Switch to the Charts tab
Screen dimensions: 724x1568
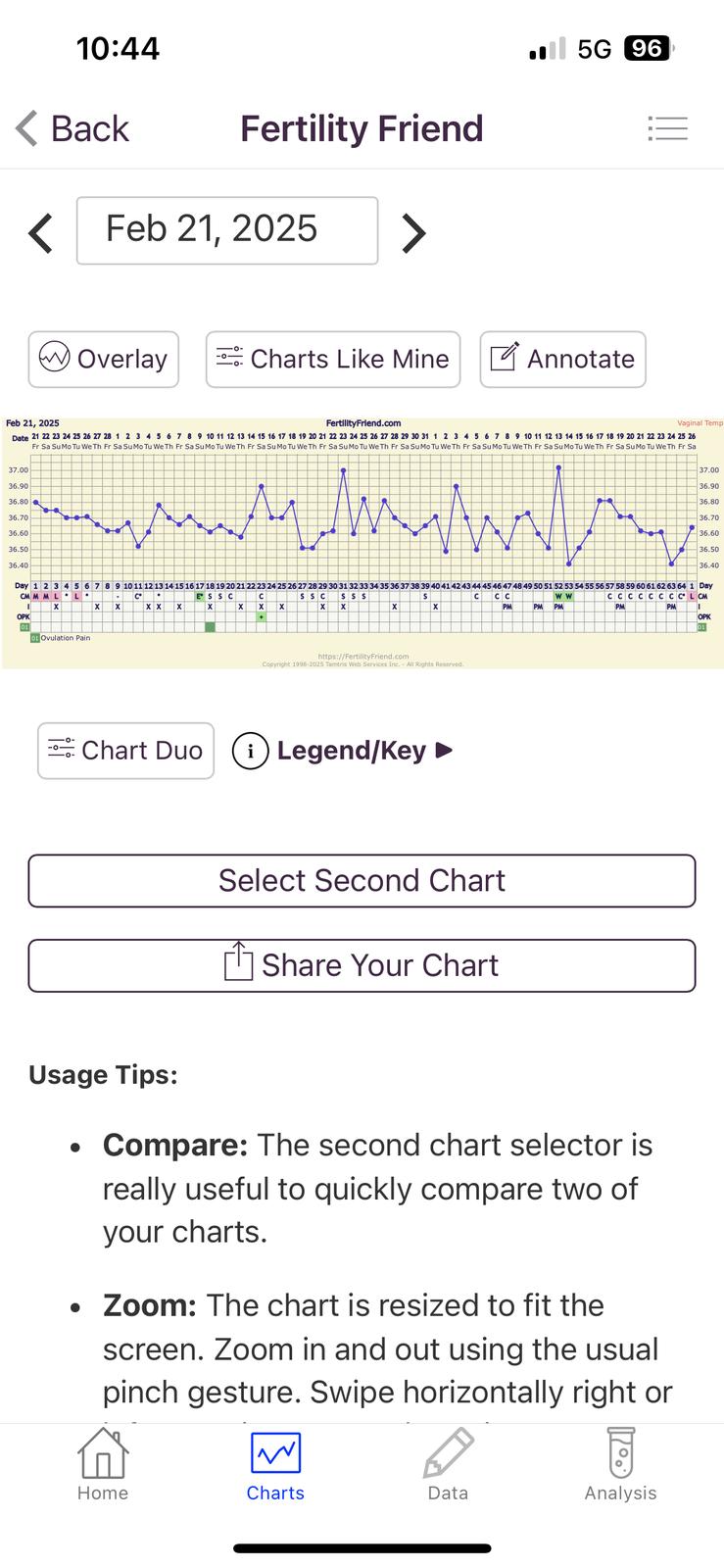tap(275, 1465)
